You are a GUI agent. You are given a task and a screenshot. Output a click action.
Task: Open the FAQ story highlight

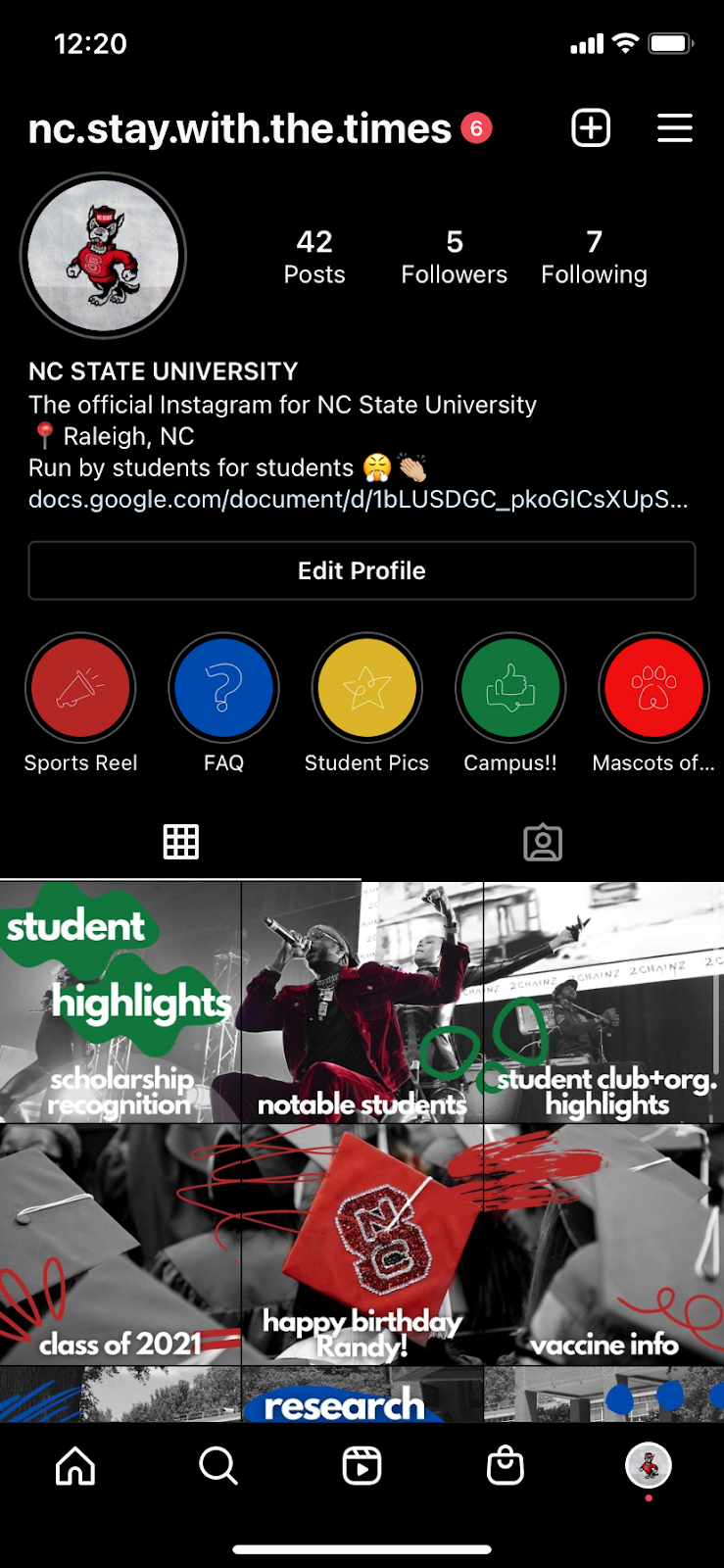(223, 687)
